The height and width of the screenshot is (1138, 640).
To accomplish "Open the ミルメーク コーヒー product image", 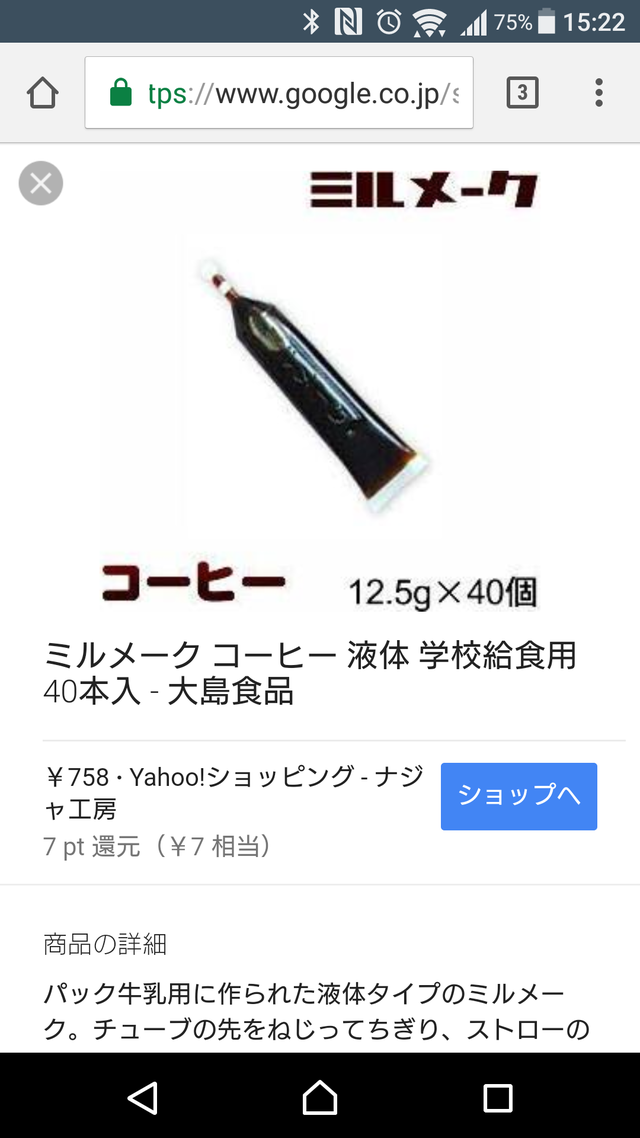I will tap(320, 390).
